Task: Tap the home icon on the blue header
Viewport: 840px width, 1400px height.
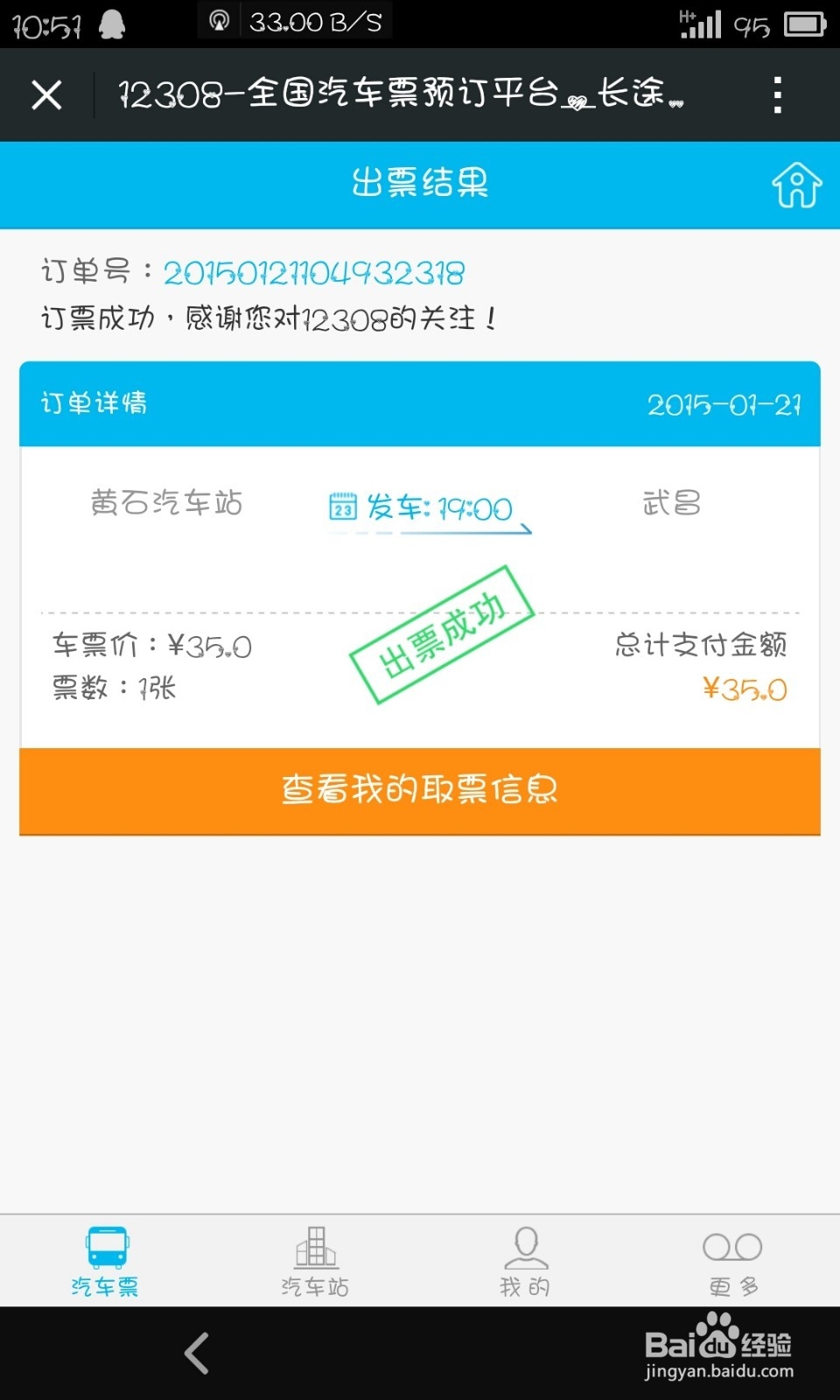Action: click(x=794, y=185)
